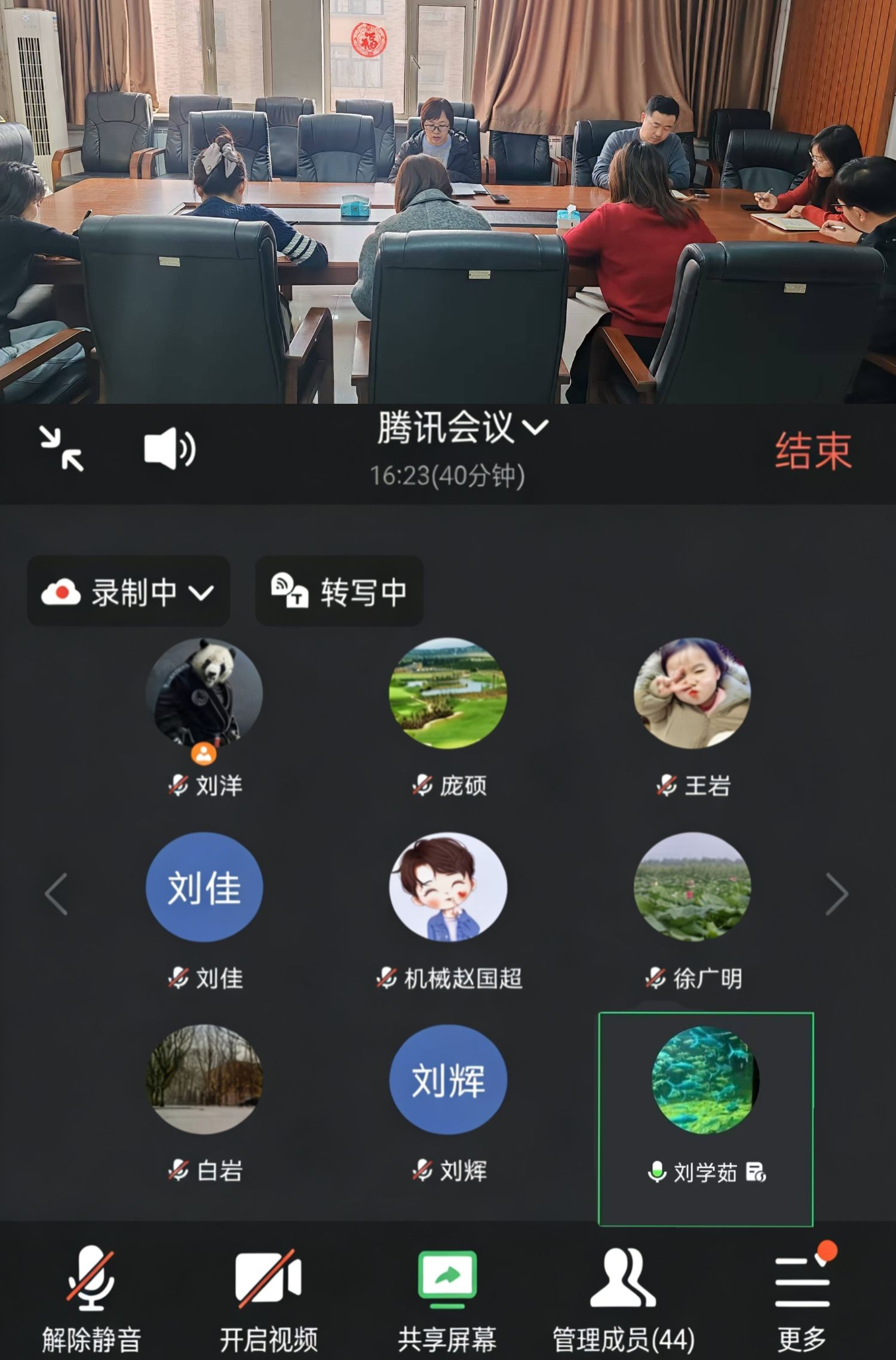This screenshot has width=896, height=1360.
Task: Turn on camera with 开启视频
Action: [268, 1300]
